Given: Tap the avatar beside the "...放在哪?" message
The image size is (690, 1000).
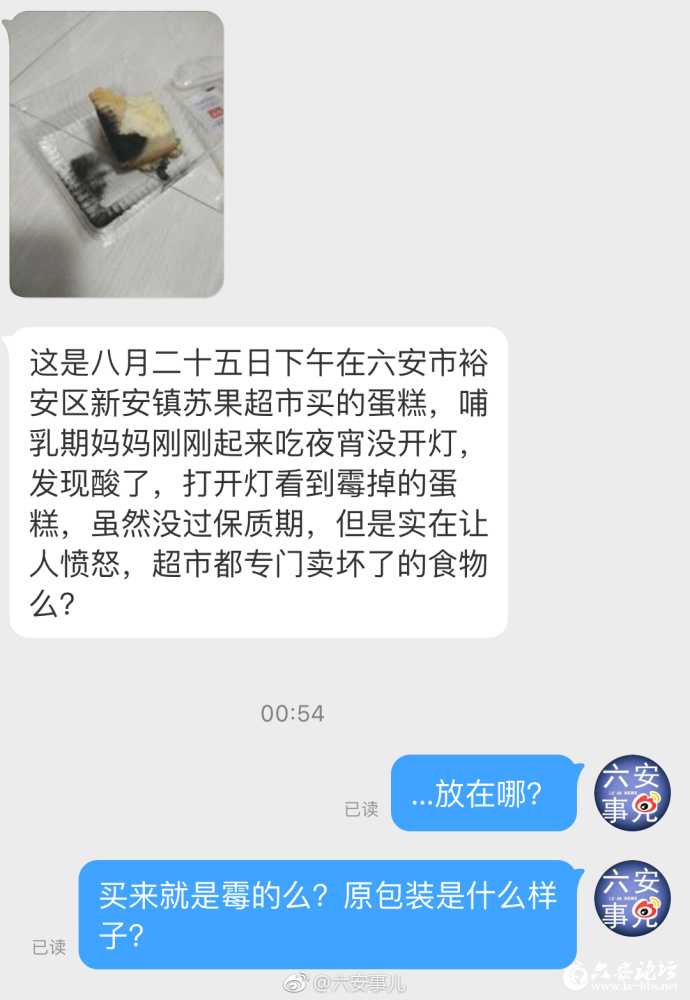Looking at the screenshot, I should coord(632,792).
